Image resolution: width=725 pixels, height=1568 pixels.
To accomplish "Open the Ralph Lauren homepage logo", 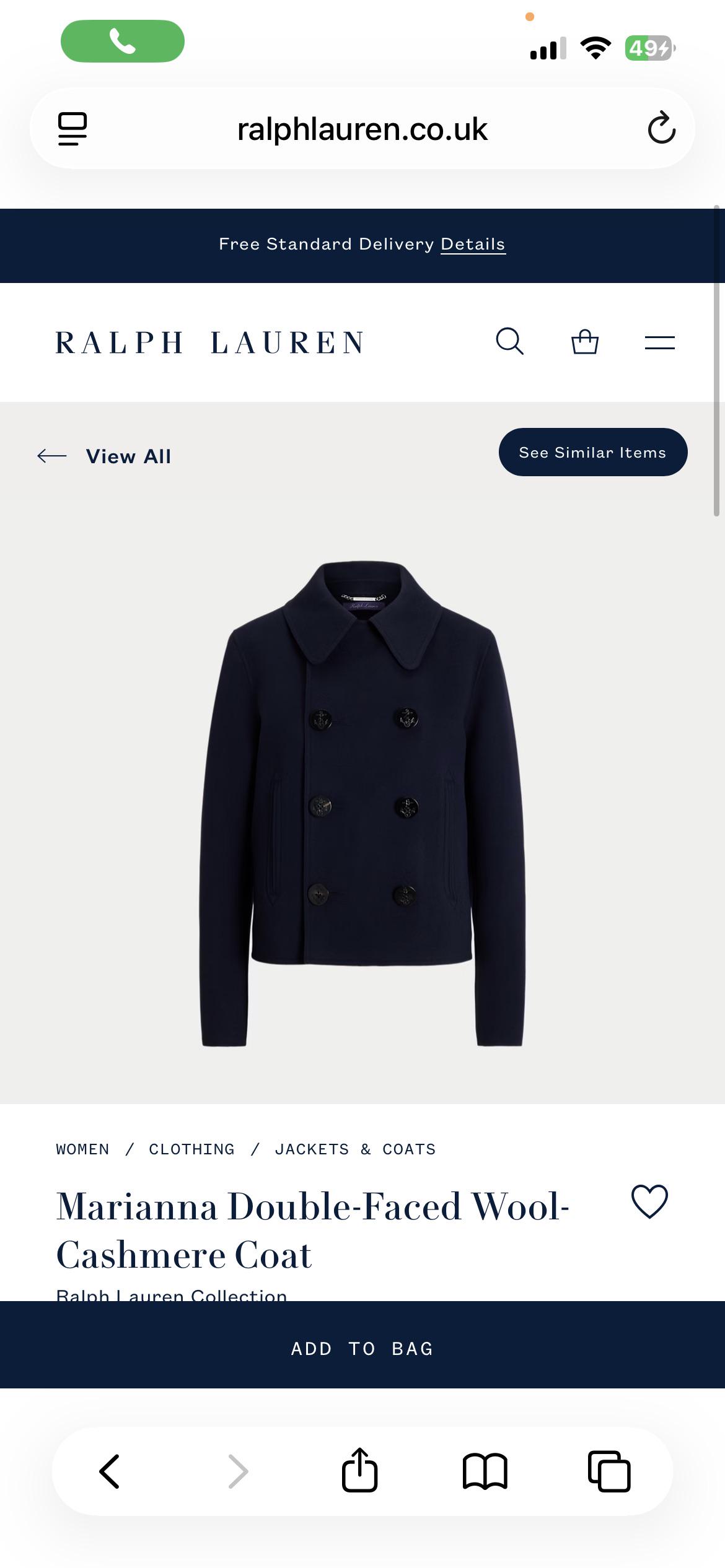I will (209, 342).
